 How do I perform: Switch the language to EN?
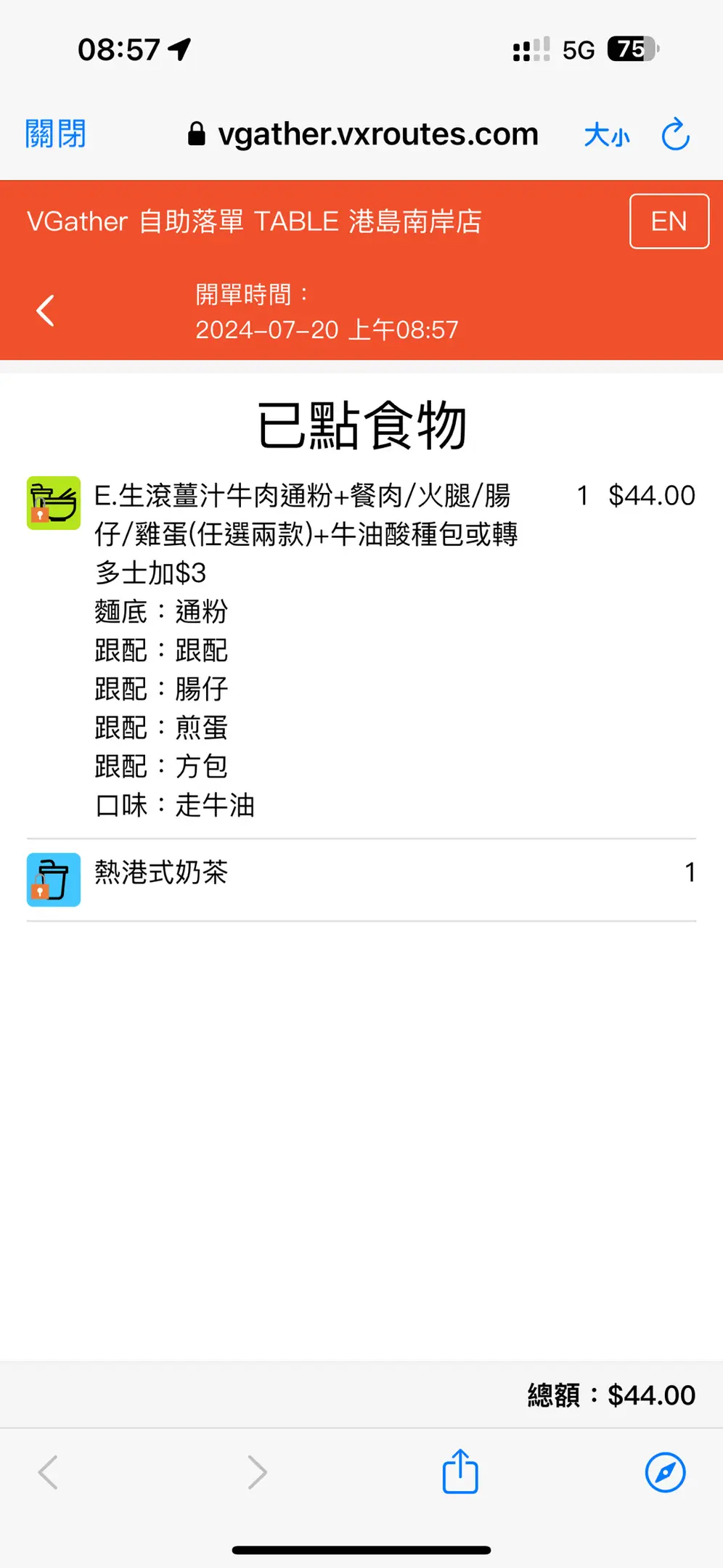669,221
